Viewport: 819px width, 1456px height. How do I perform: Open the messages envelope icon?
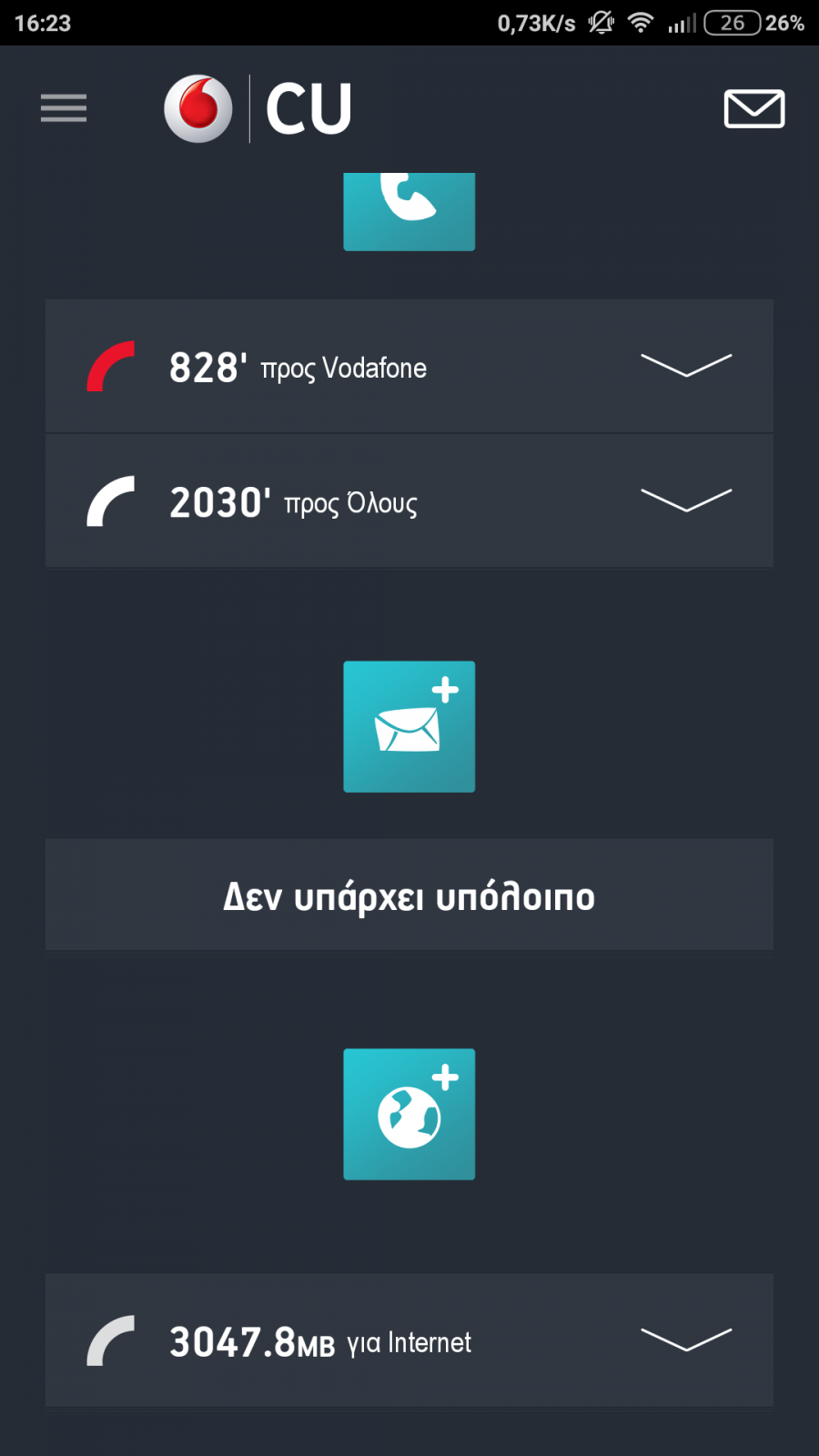(x=754, y=108)
